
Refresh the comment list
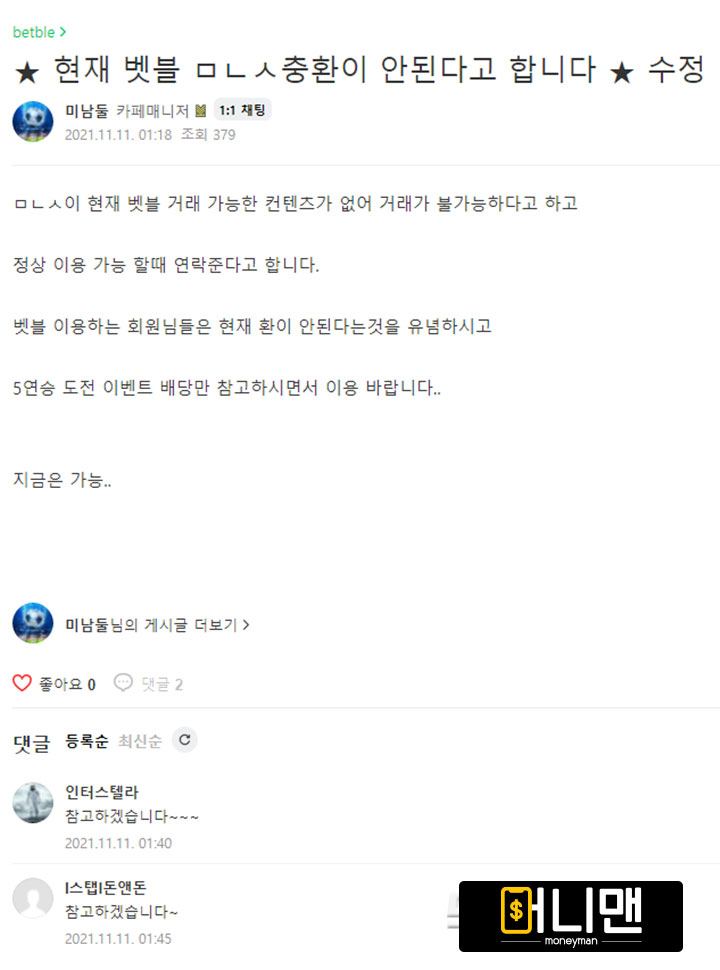(184, 740)
